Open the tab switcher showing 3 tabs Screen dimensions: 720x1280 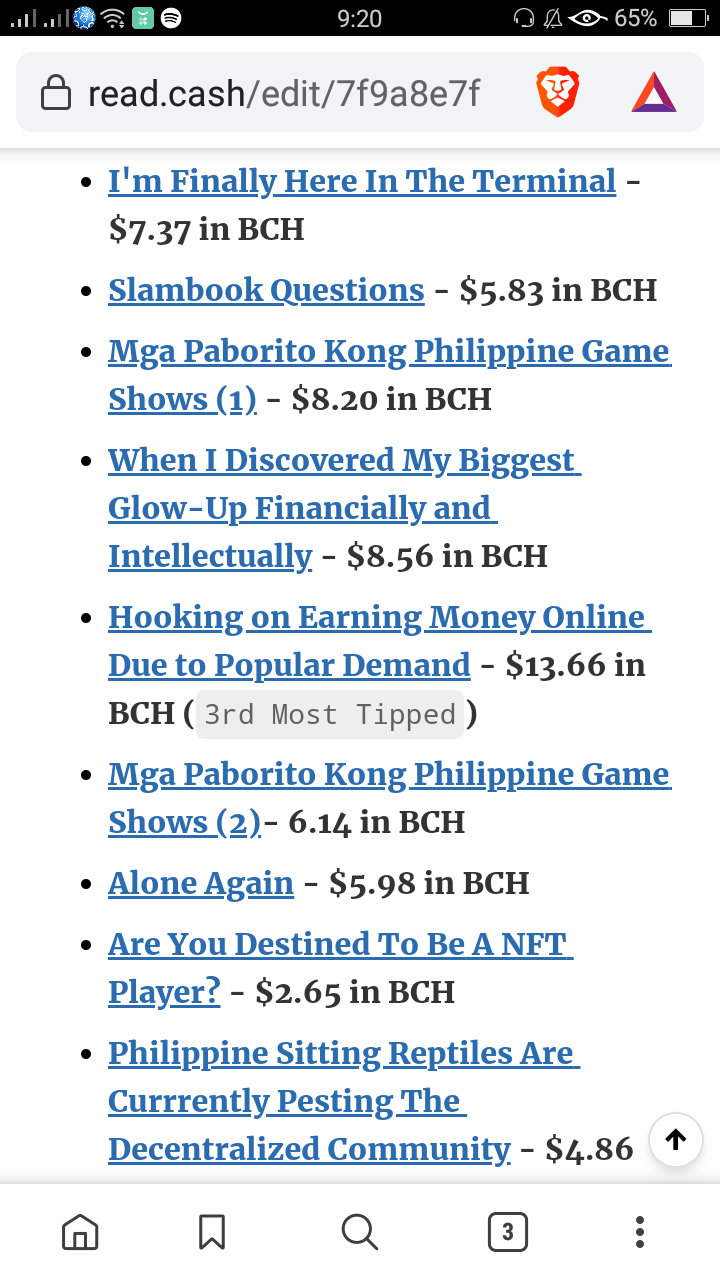[507, 1232]
